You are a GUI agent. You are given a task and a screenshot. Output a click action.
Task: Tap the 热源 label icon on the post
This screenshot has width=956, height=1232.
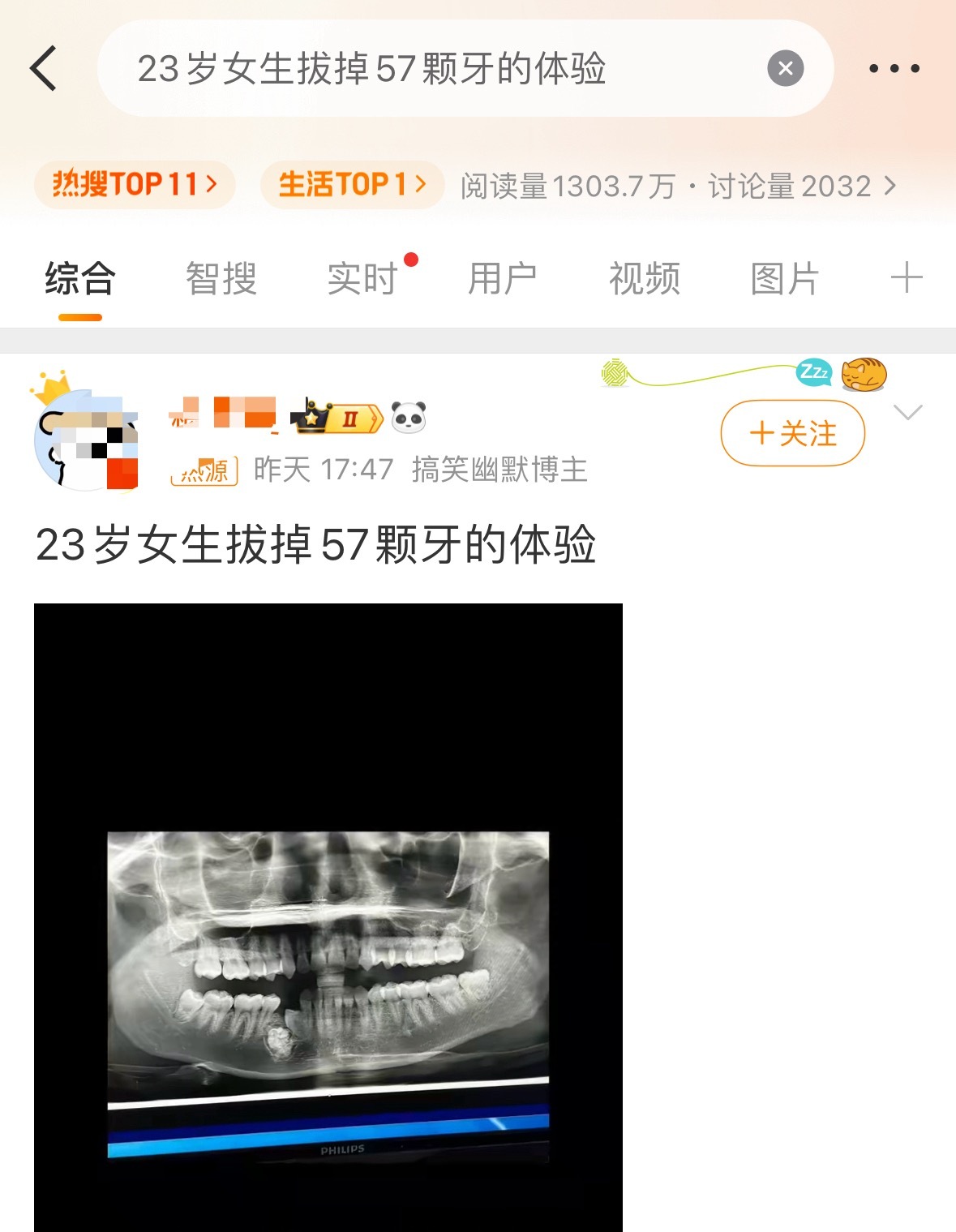(x=203, y=470)
